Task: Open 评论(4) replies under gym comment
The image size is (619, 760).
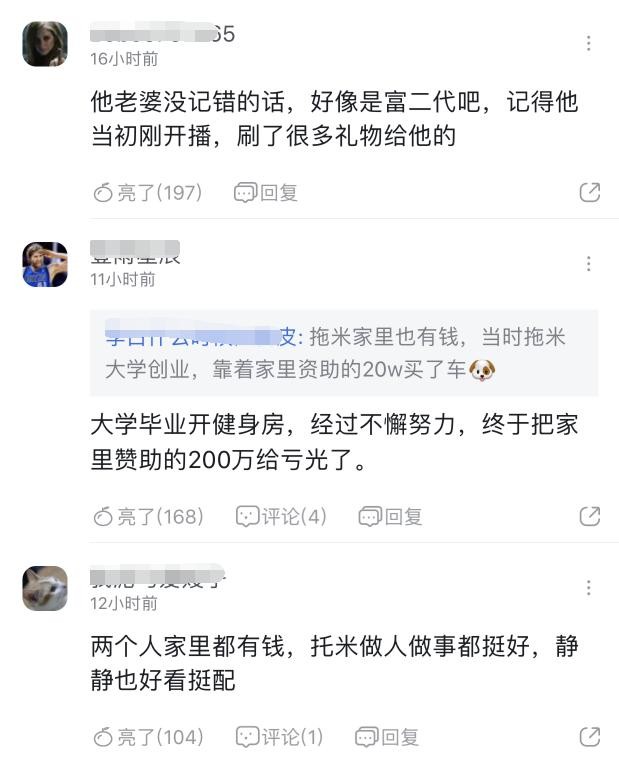Action: tap(281, 516)
